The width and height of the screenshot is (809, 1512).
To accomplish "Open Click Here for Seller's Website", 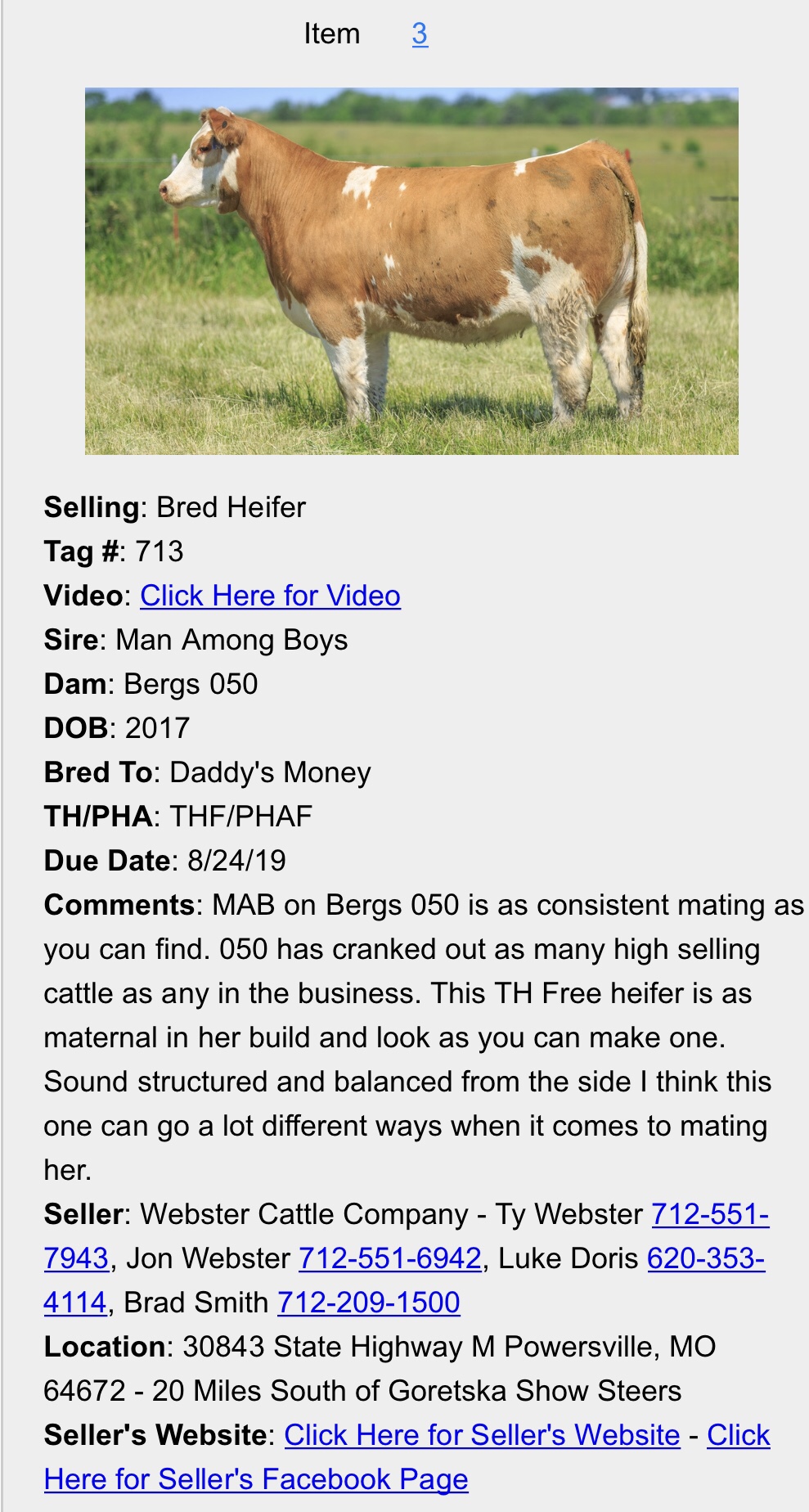I will (482, 1435).
